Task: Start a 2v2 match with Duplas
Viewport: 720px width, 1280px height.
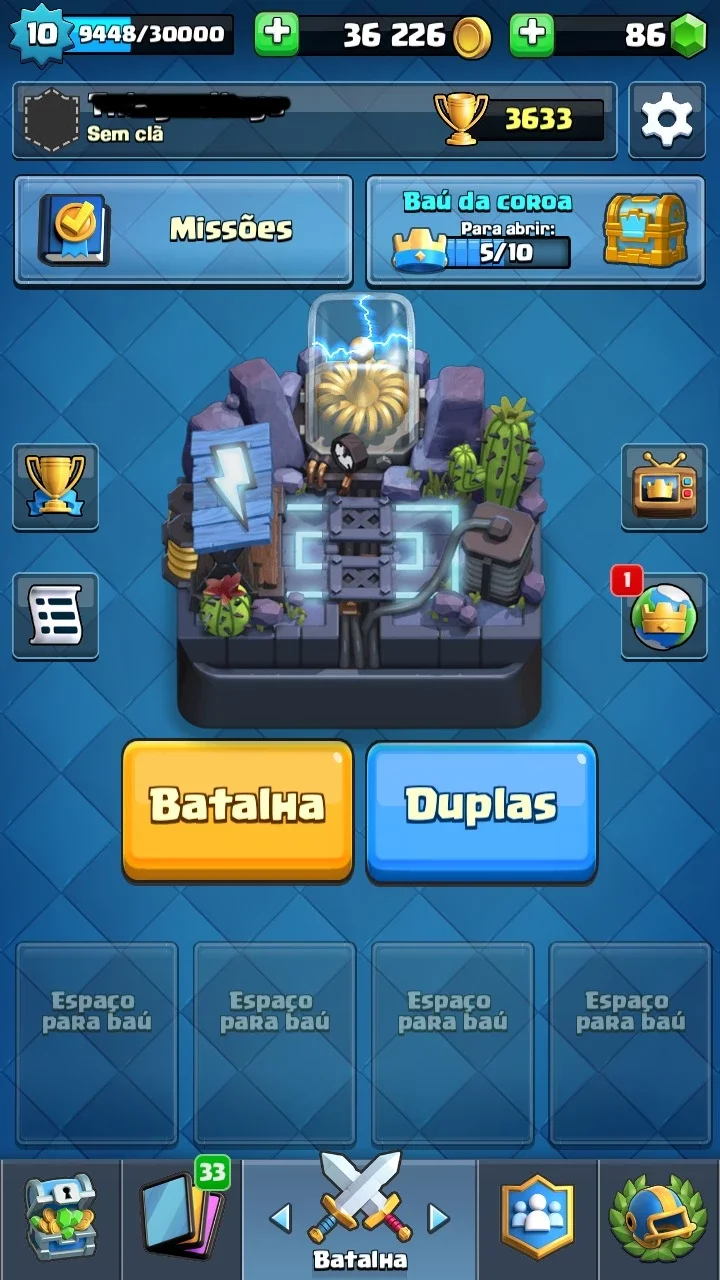Action: click(481, 810)
